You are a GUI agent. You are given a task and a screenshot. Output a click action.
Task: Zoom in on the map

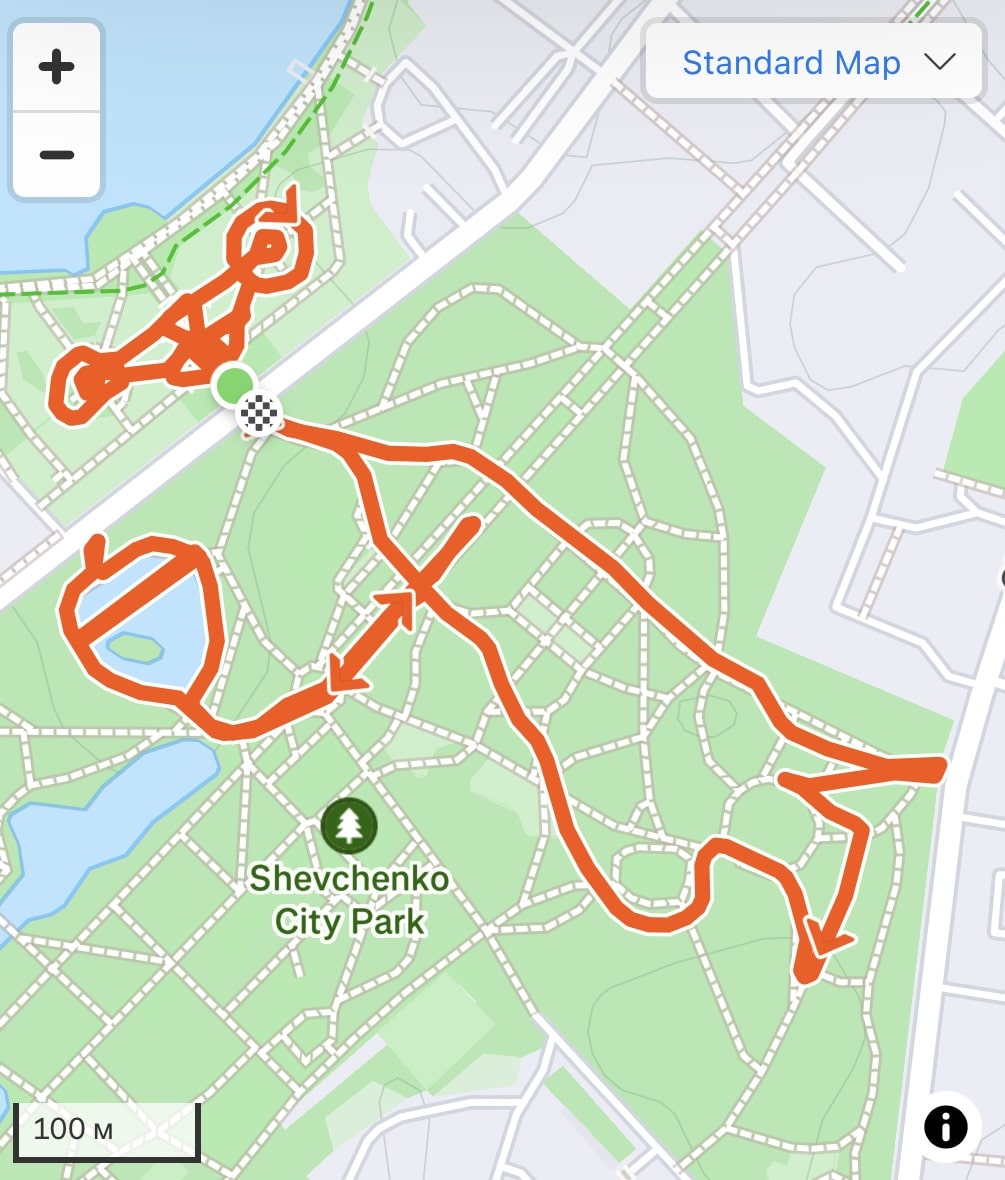[x=56, y=68]
